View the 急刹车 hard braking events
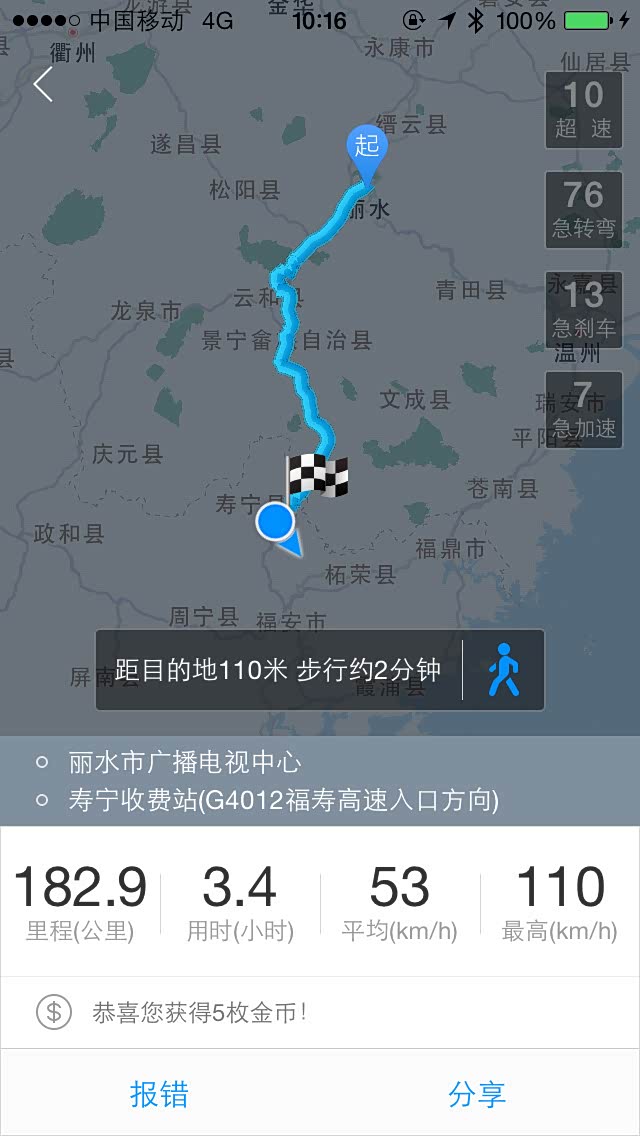 (x=584, y=310)
